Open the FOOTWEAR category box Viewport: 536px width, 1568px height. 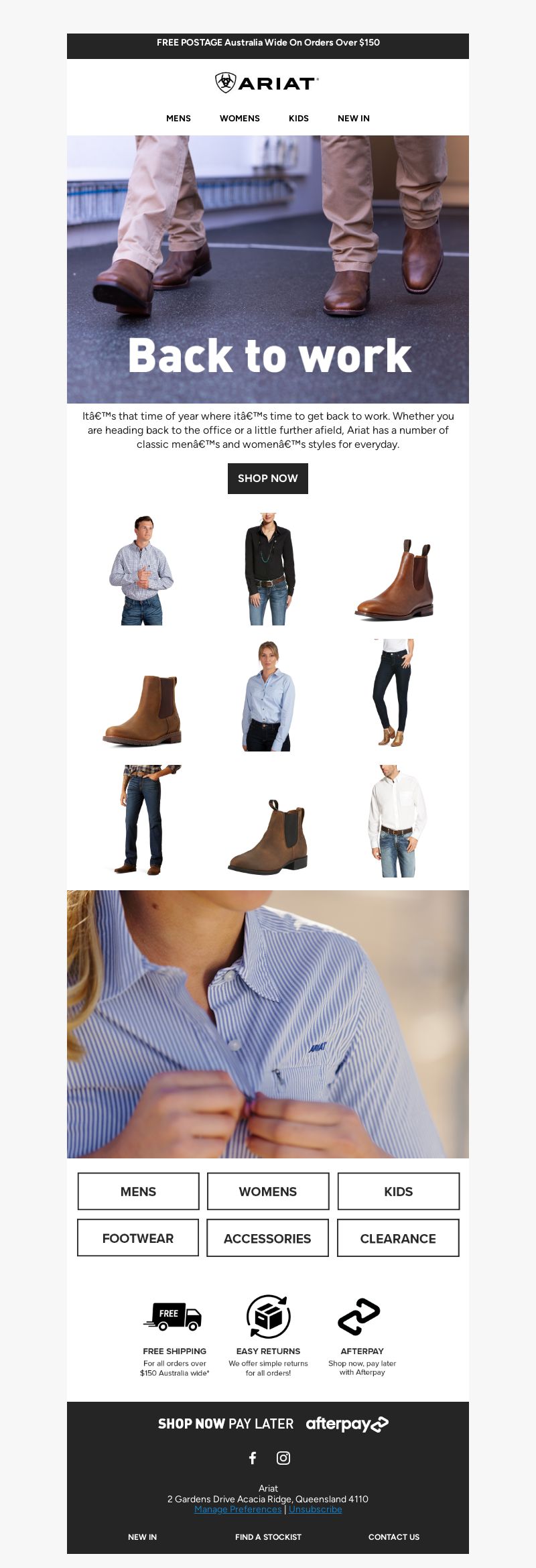coord(138,1238)
